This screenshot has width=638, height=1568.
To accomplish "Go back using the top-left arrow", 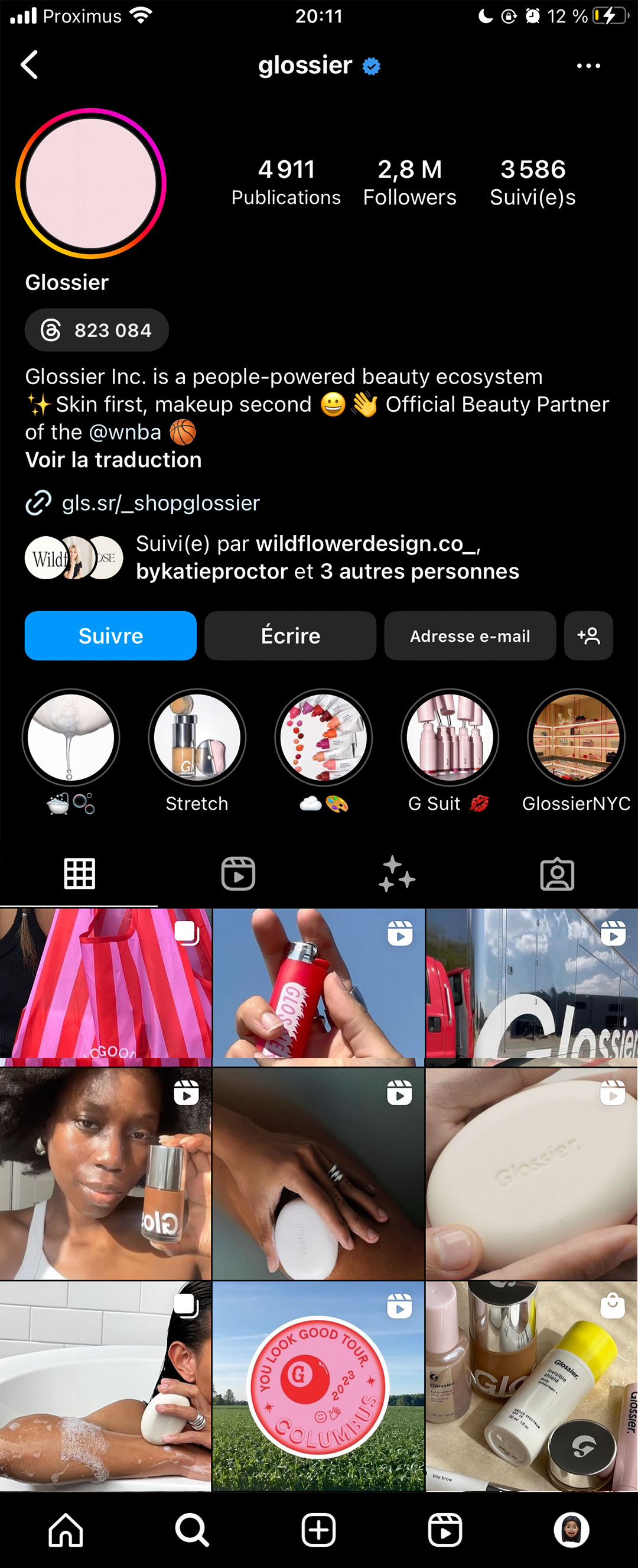I will (x=29, y=65).
